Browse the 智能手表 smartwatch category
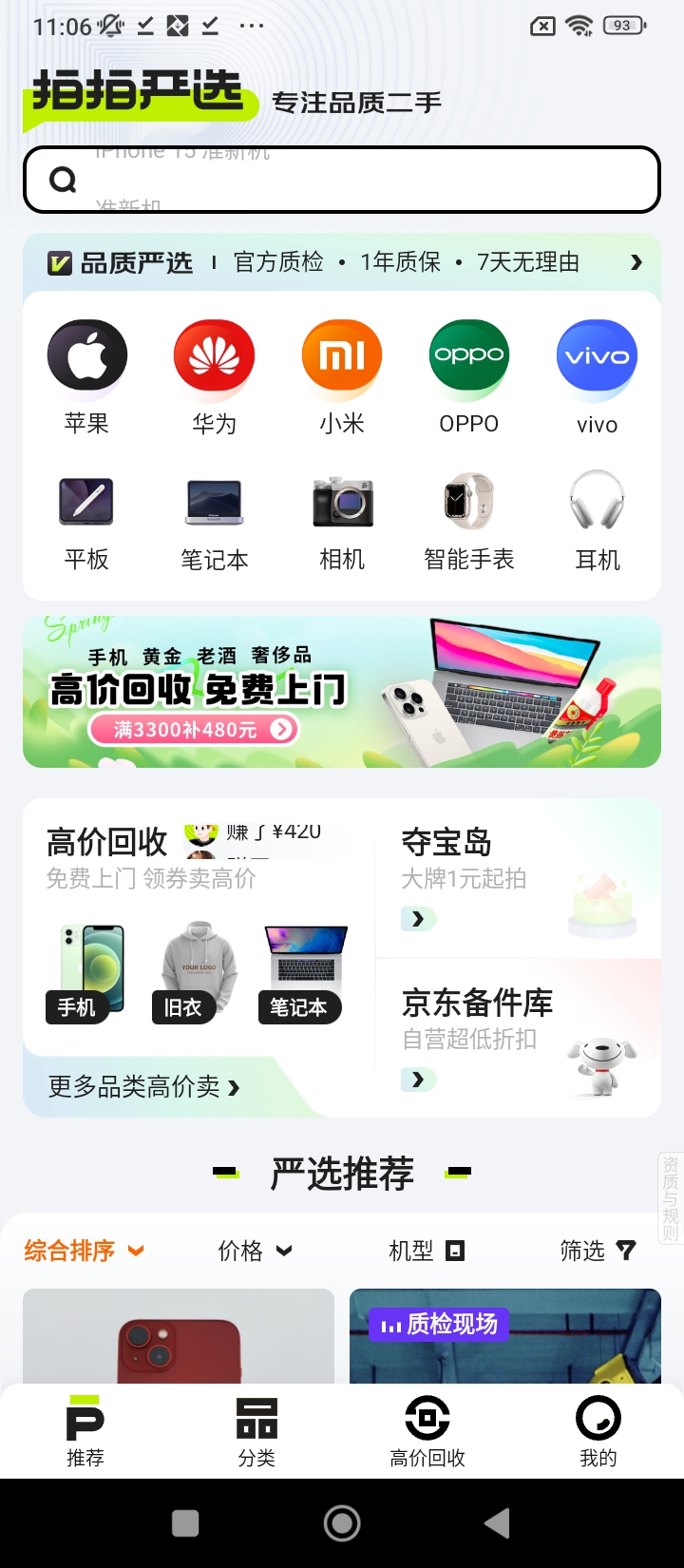This screenshot has height=1568, width=684. [x=469, y=523]
